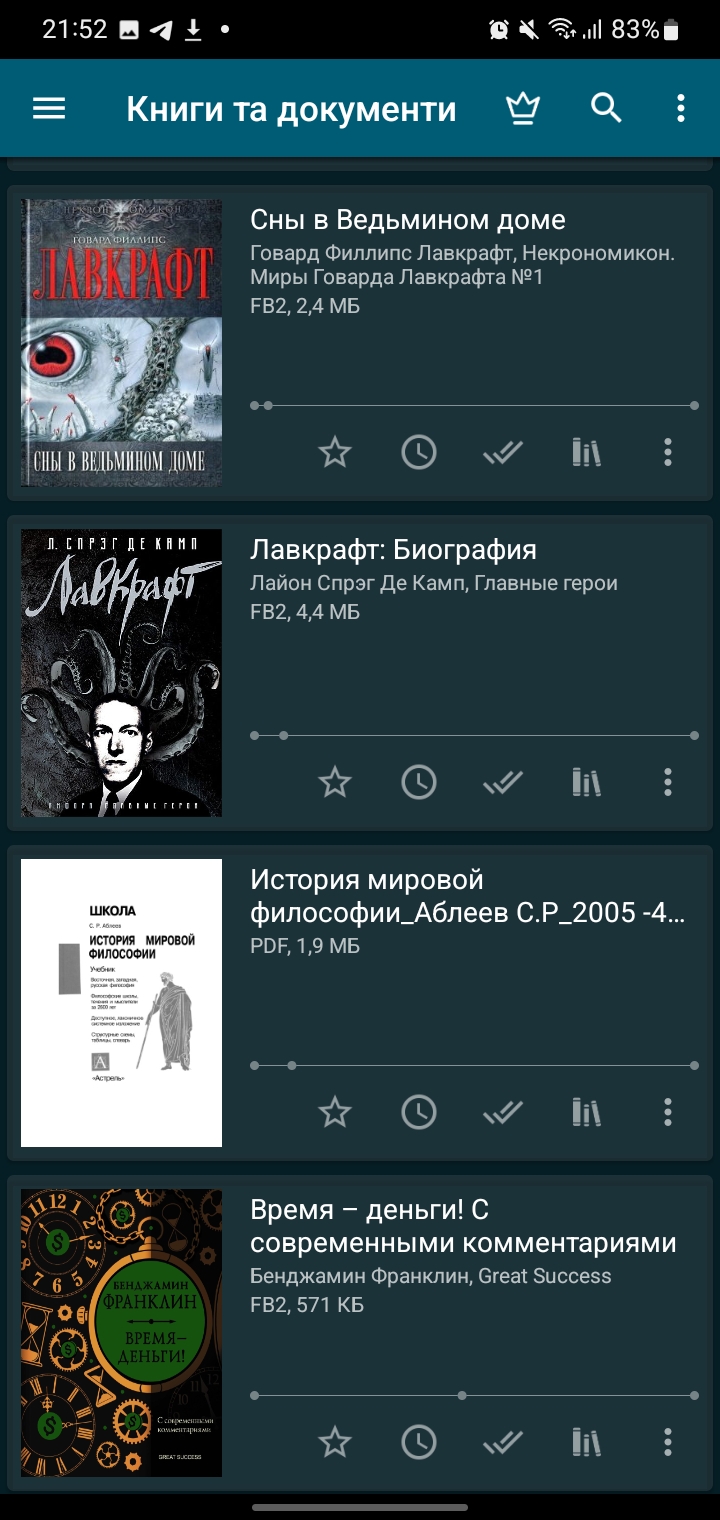Set the clock icon on История мировой философии
720x1520 pixels.
[x=419, y=1112]
